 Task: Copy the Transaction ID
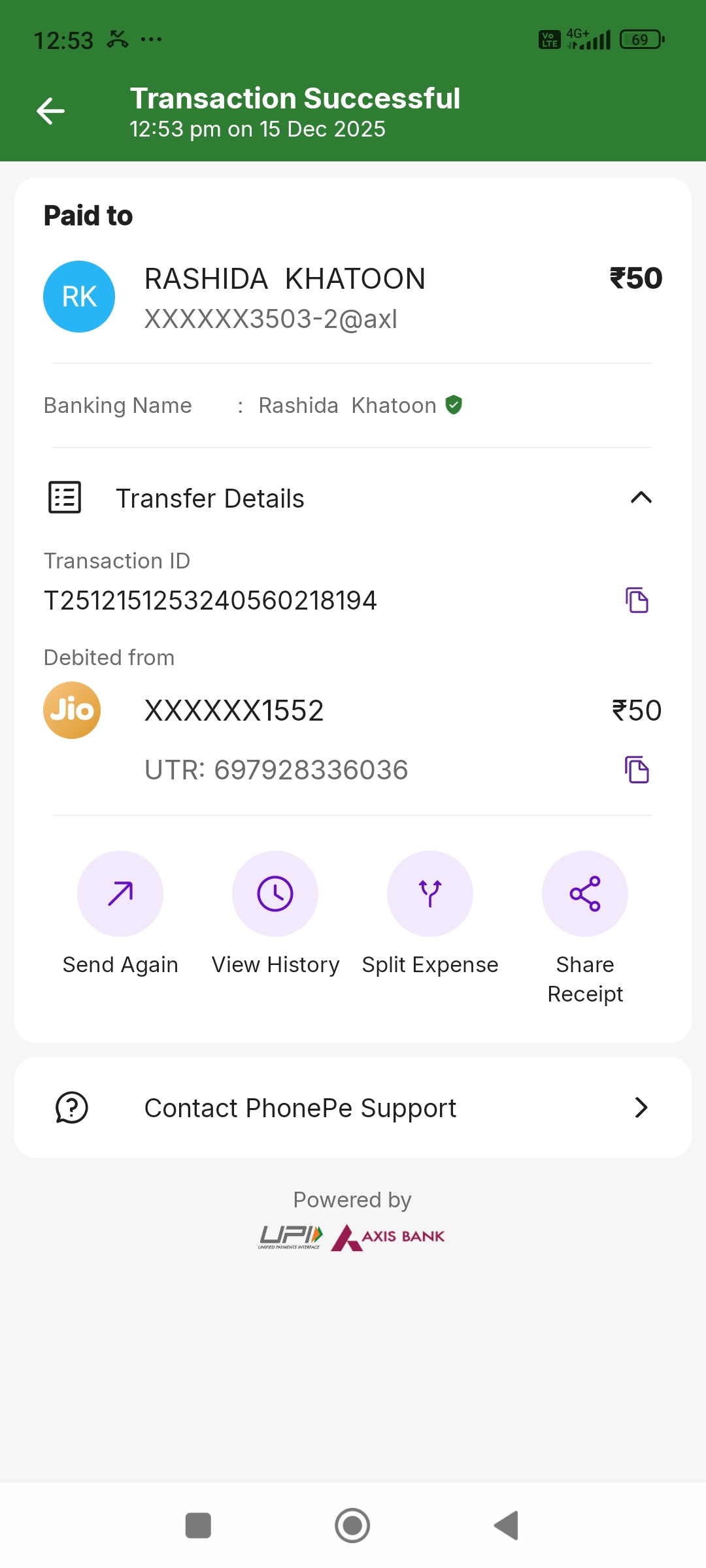pos(637,600)
